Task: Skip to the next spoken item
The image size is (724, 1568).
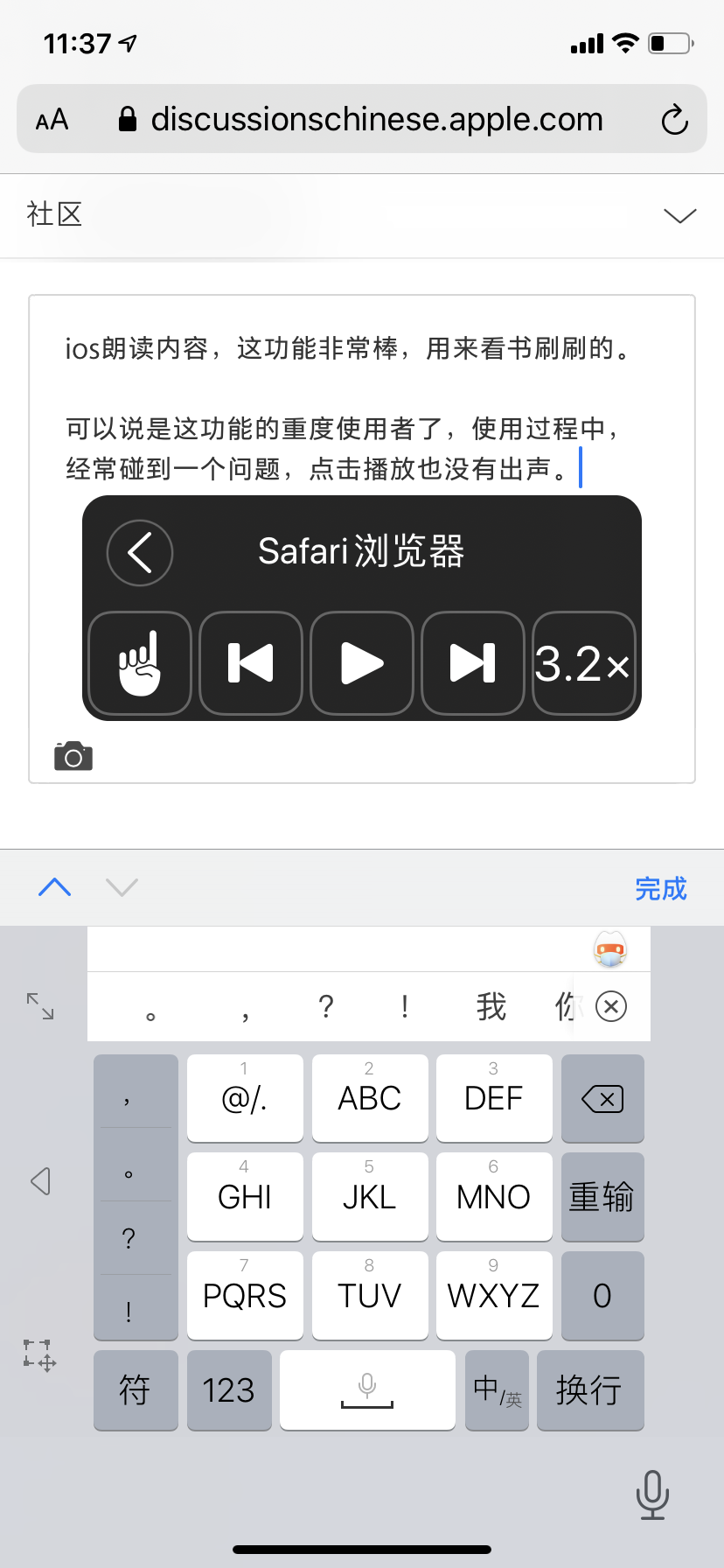Action: point(472,663)
